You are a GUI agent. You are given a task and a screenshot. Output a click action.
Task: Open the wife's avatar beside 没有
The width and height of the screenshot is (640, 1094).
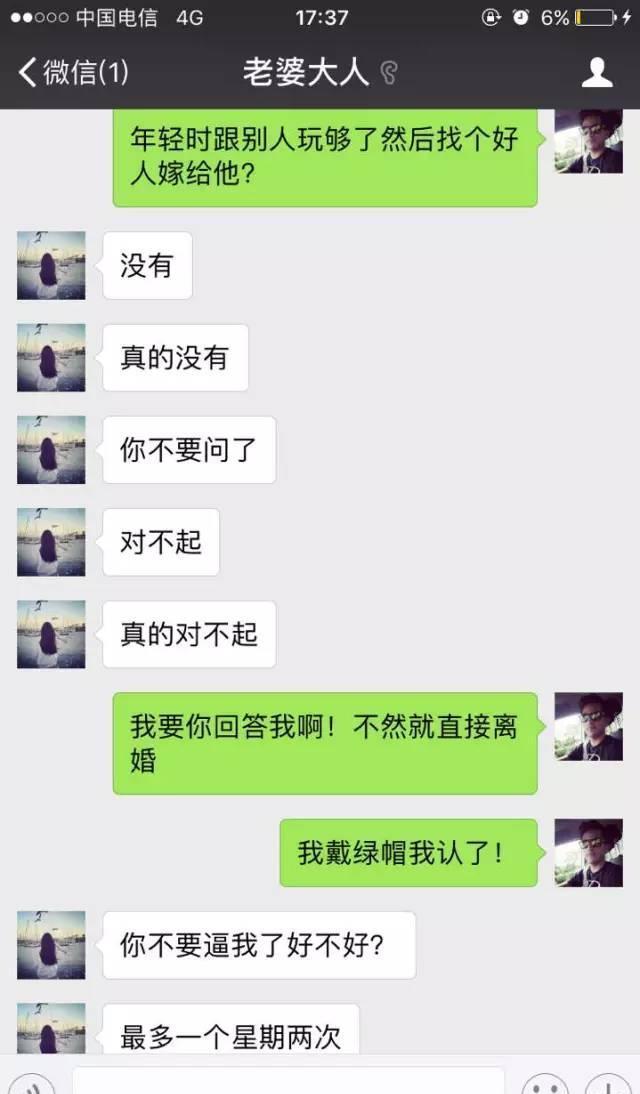point(51,266)
